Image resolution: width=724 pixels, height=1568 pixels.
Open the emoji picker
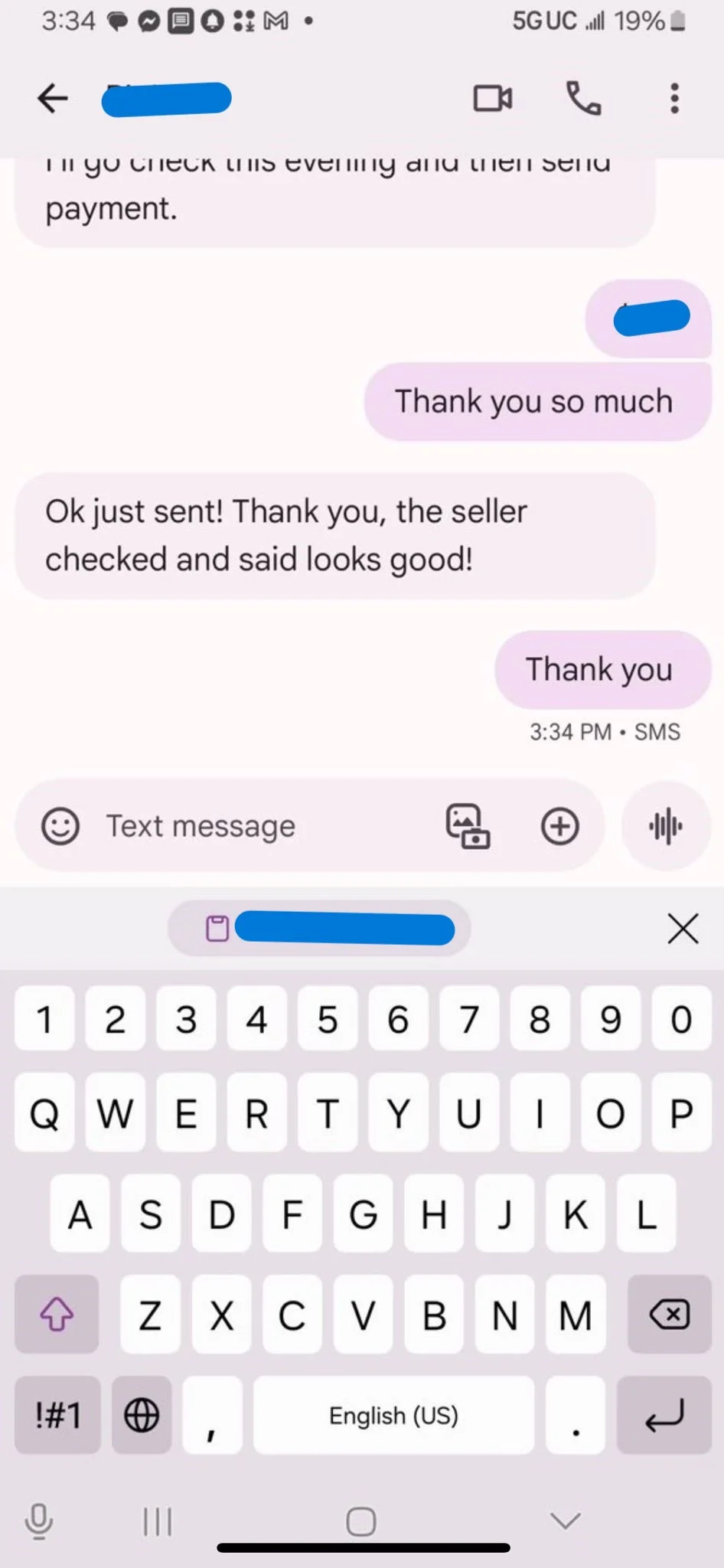click(60, 826)
